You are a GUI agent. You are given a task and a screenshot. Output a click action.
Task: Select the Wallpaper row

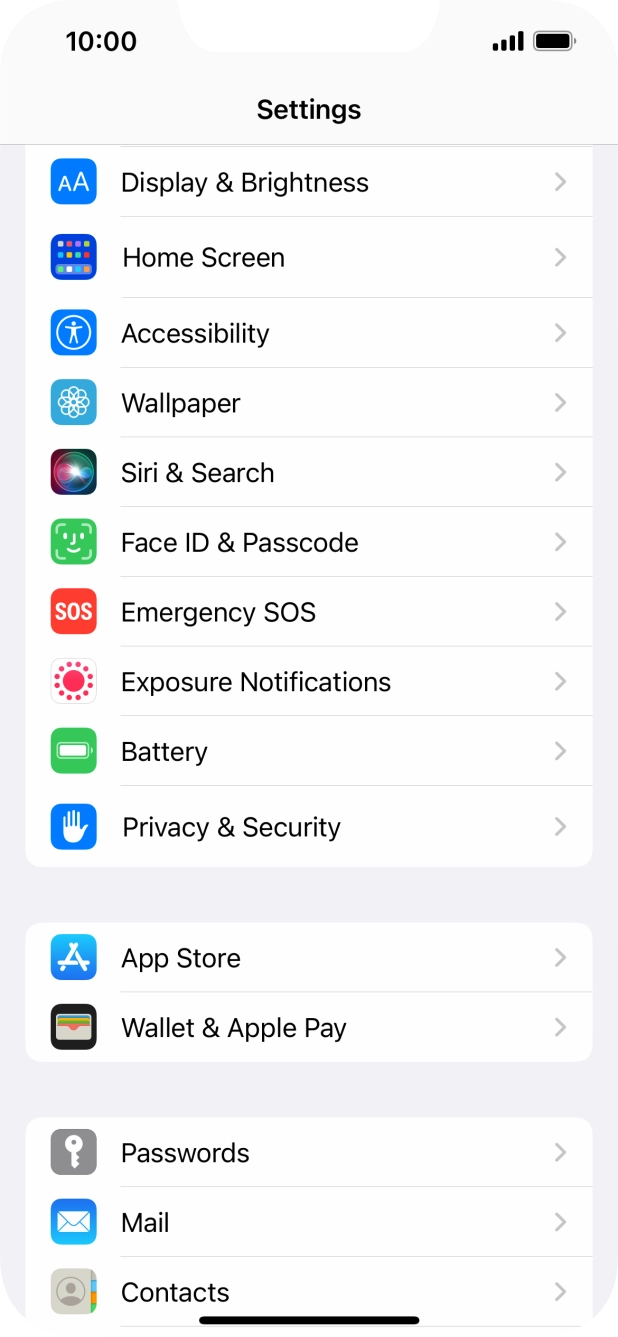tap(308, 403)
